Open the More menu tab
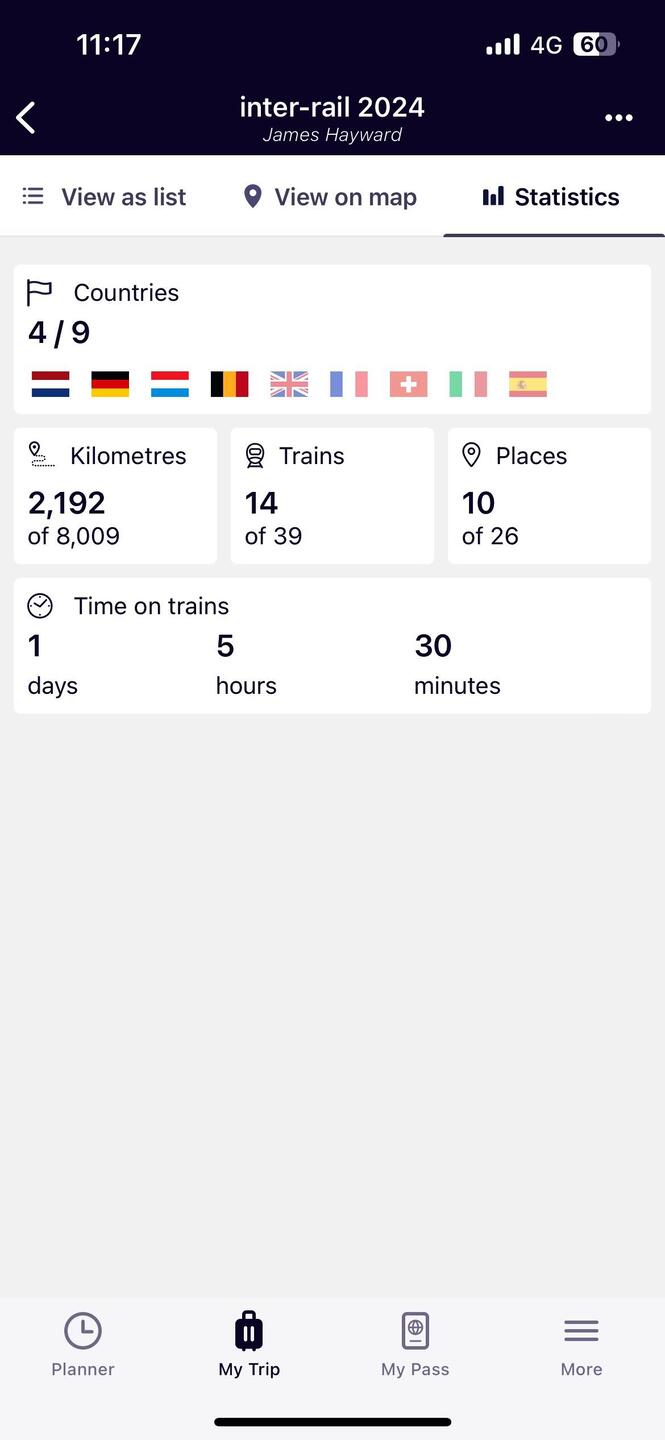The height and width of the screenshot is (1440, 665). 581,1345
